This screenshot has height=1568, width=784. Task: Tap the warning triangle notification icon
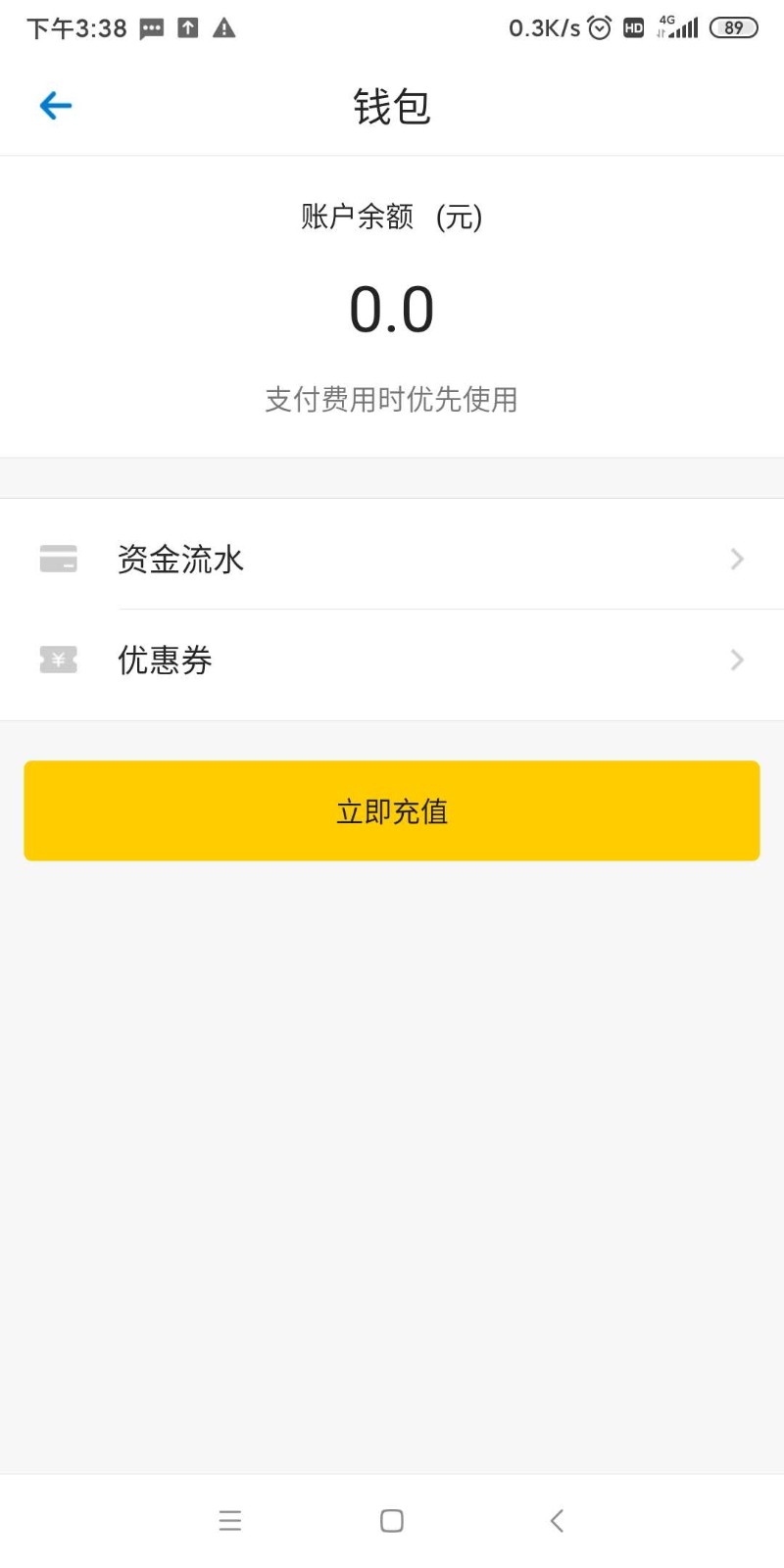tap(223, 27)
